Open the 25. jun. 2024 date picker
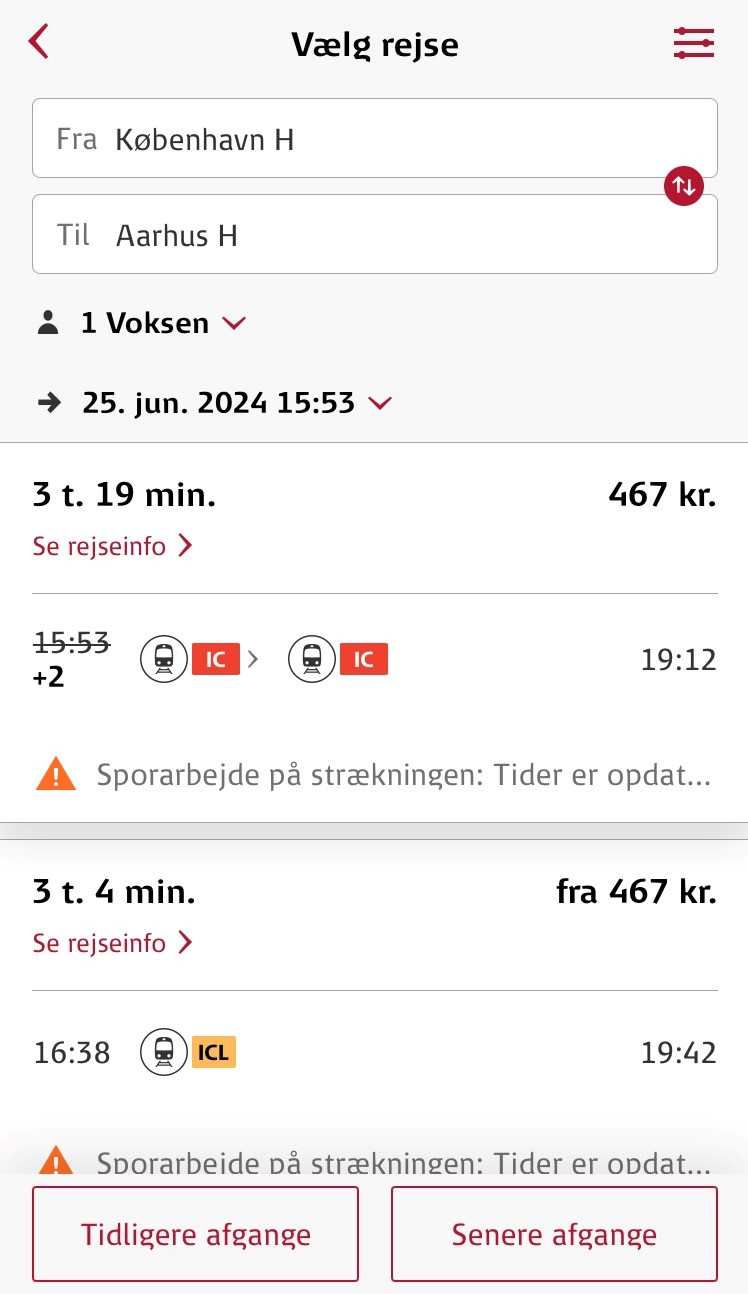This screenshot has width=748, height=1294. tap(220, 402)
